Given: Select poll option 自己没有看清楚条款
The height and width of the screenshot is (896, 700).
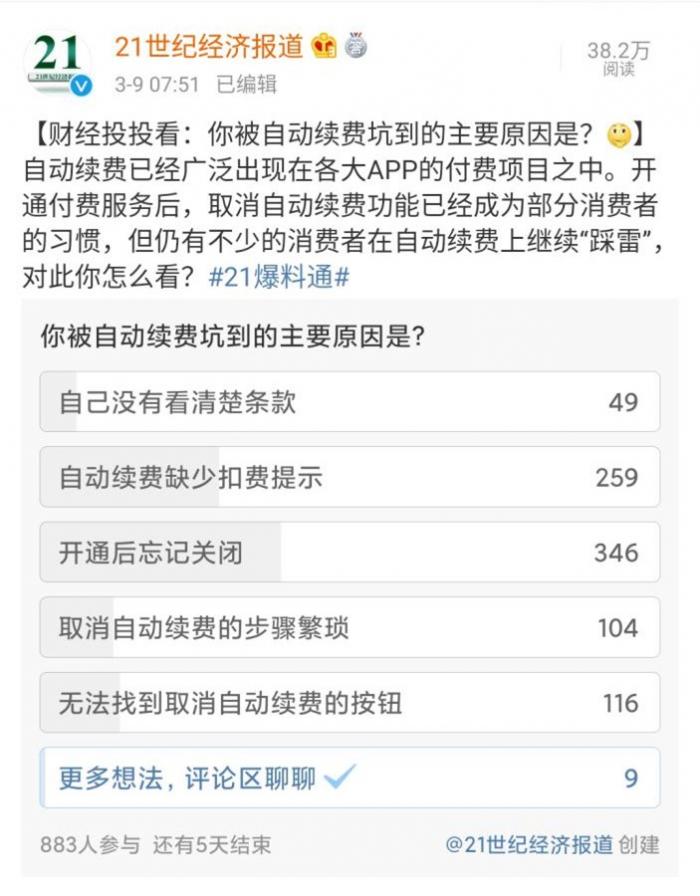Looking at the screenshot, I should pos(349,402).
